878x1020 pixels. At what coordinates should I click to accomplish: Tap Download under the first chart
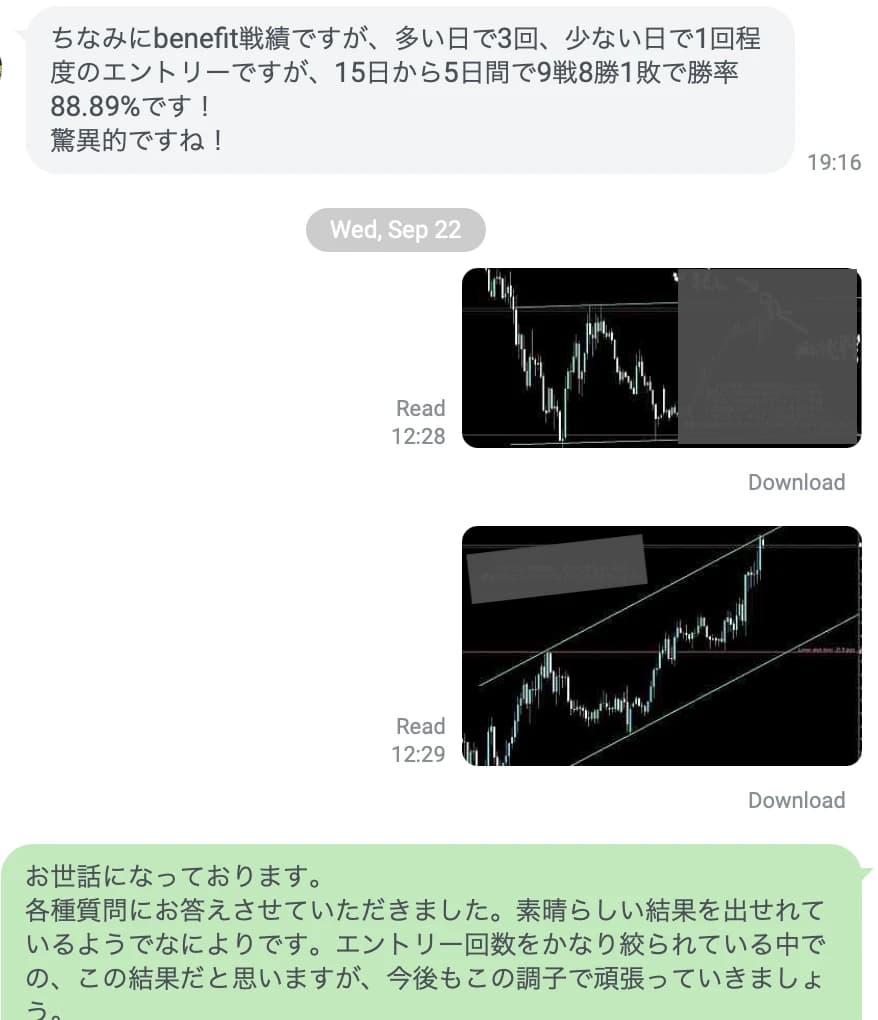(796, 482)
